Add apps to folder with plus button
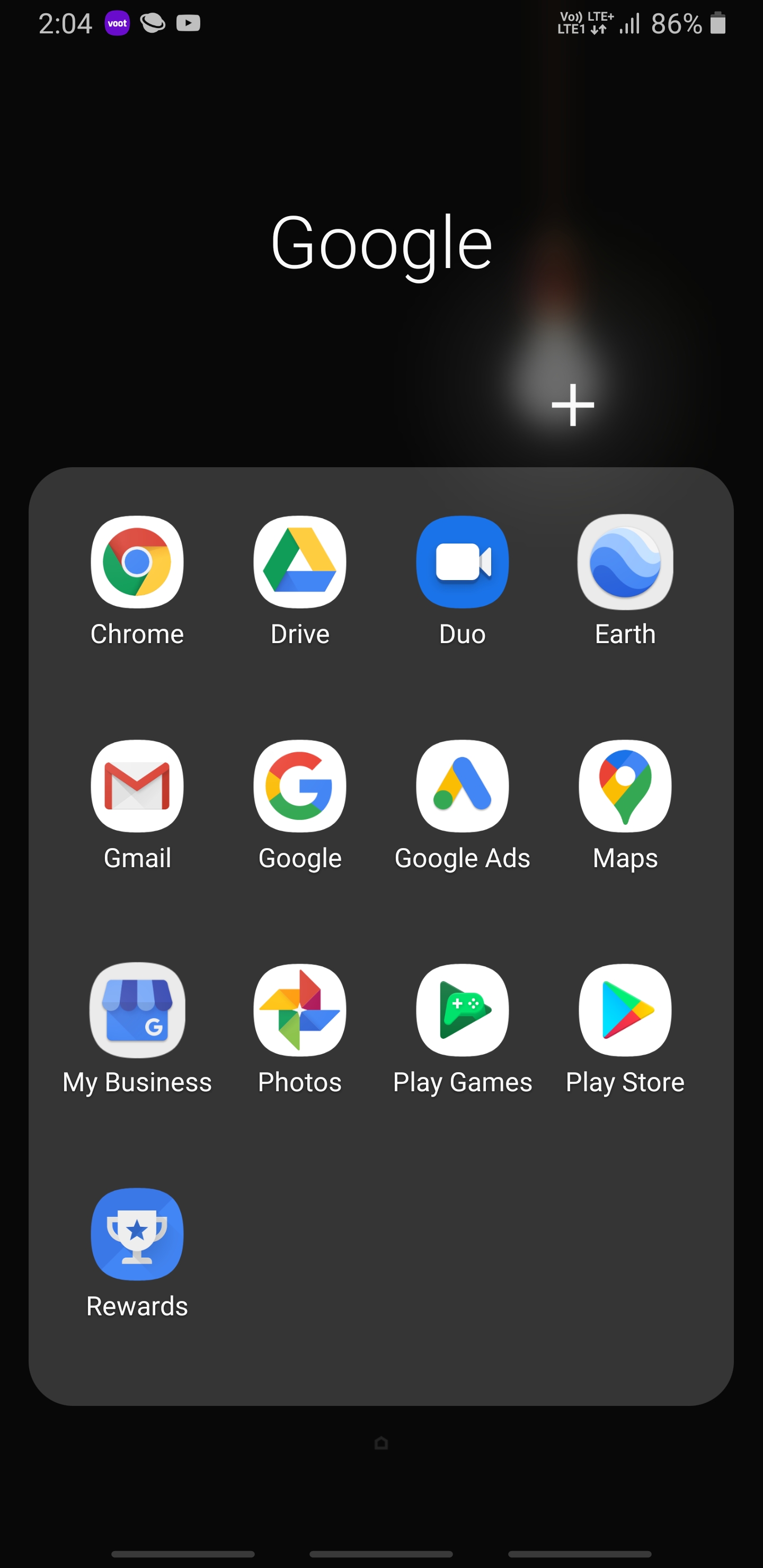The width and height of the screenshot is (763, 1568). 572,405
